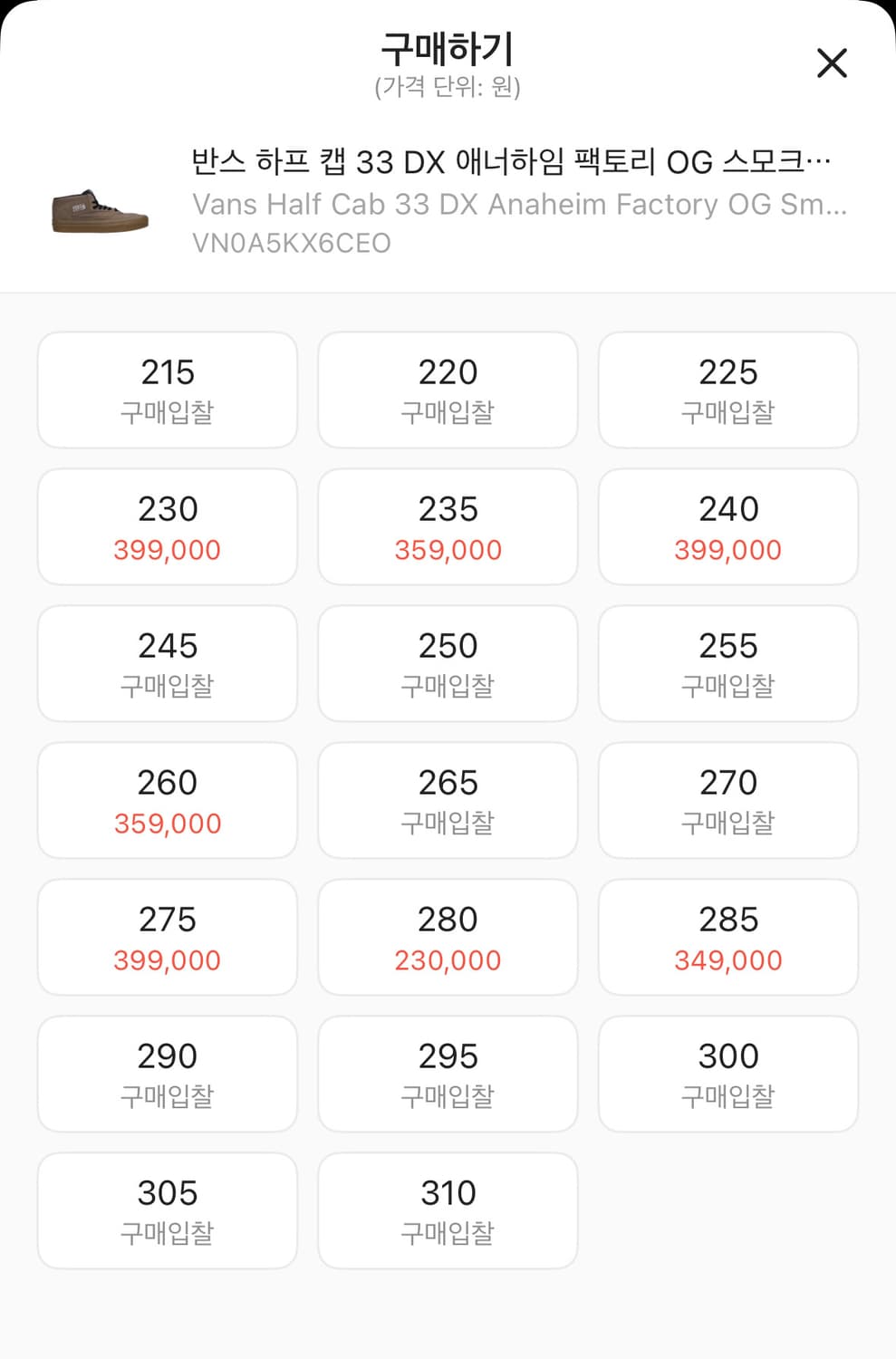Screen dimensions: 896x1359
Task: Select size 255 구매입찰 option
Action: tap(727, 663)
